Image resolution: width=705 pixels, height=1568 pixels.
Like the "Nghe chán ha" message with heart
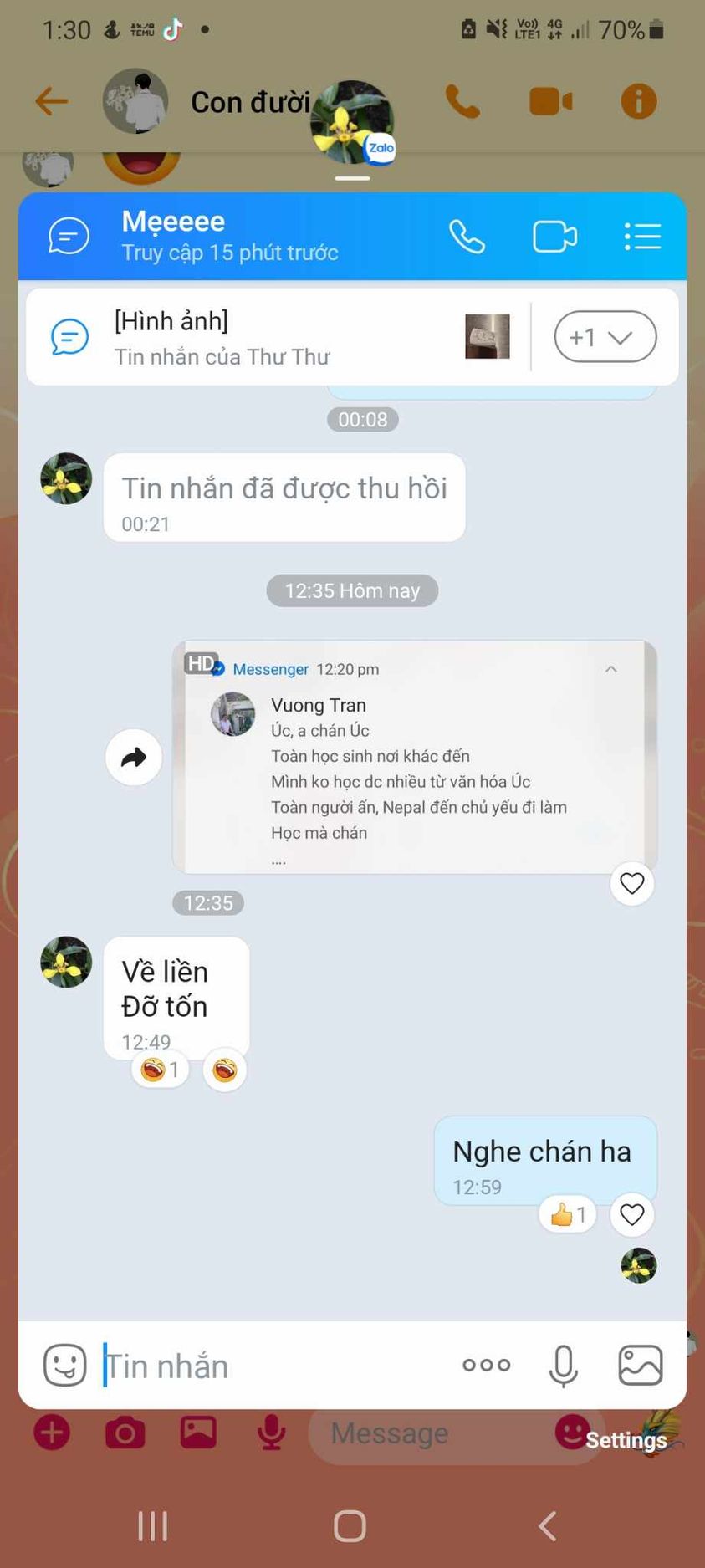(632, 1214)
